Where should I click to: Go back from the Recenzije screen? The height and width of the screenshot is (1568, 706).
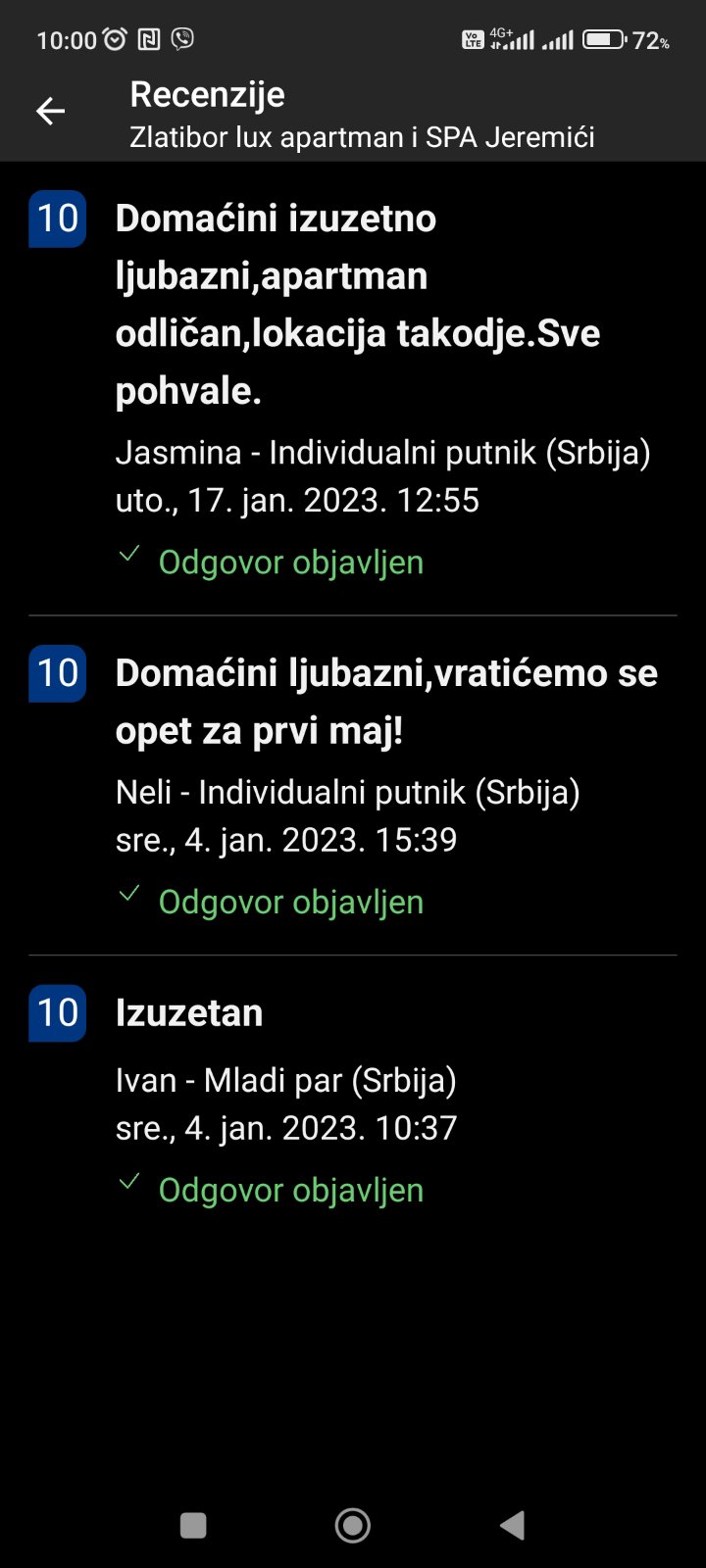coord(51,112)
